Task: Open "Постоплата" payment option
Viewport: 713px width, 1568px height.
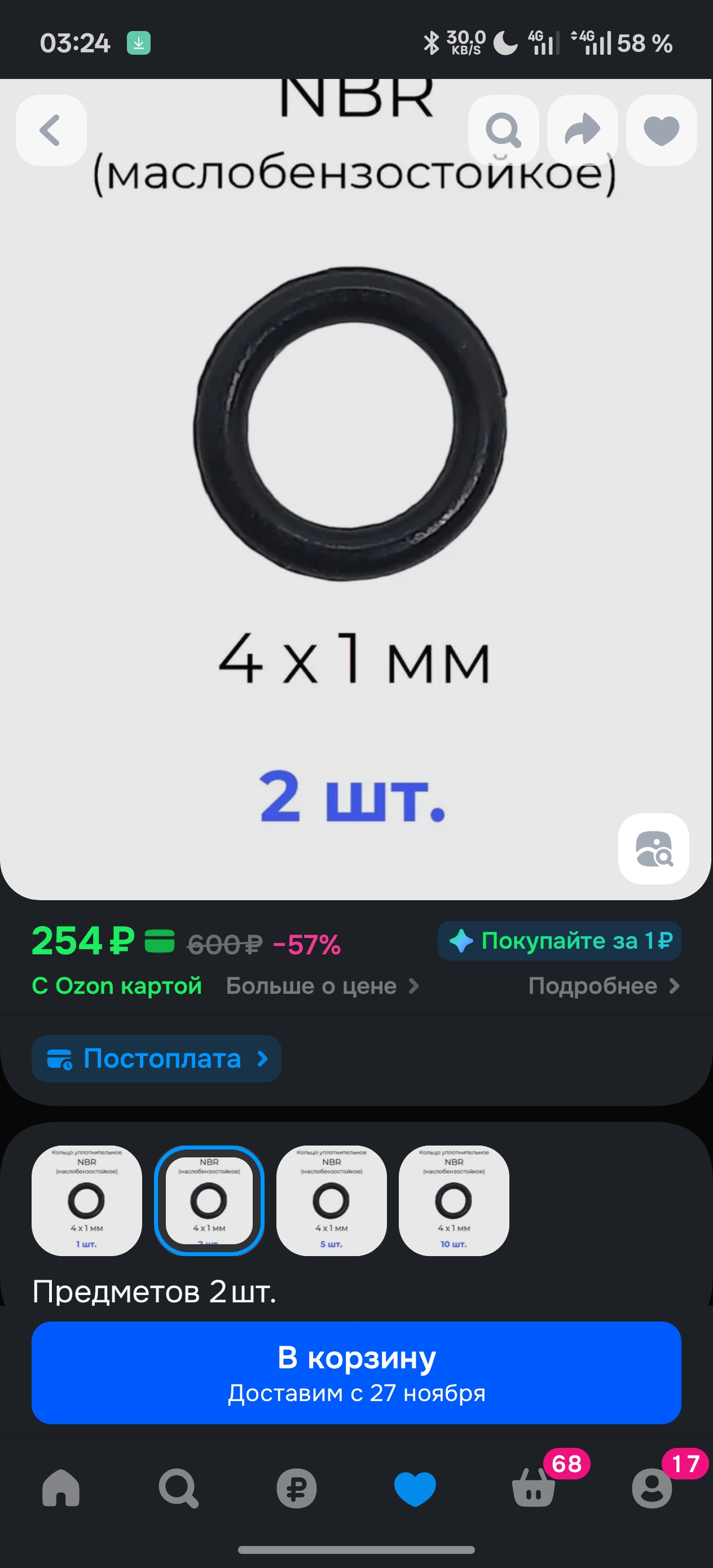Action: tap(156, 1059)
